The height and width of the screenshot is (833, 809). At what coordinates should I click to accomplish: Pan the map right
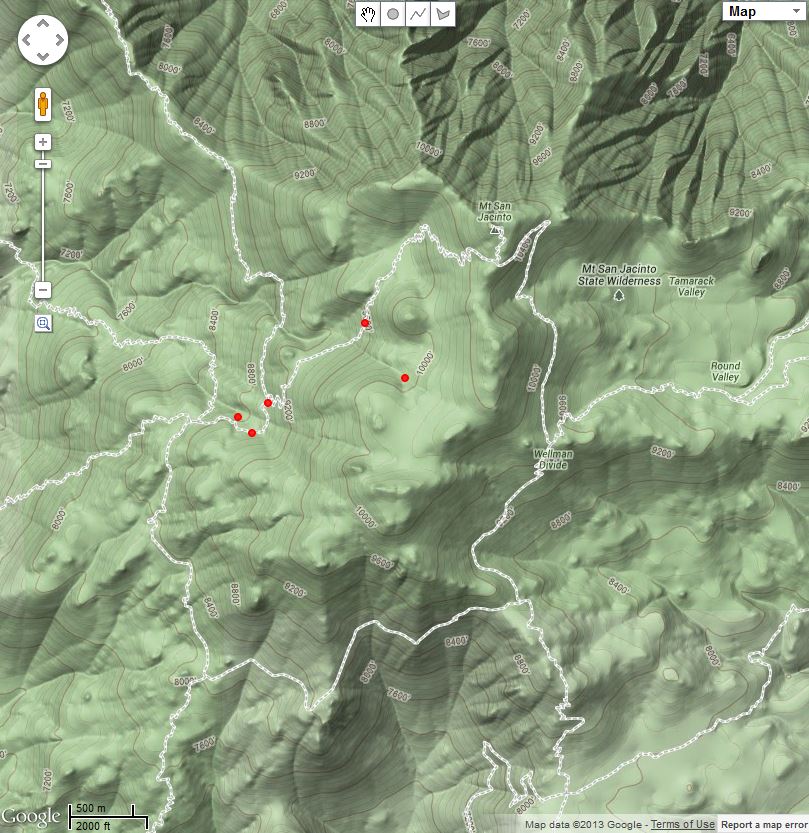tap(59, 40)
